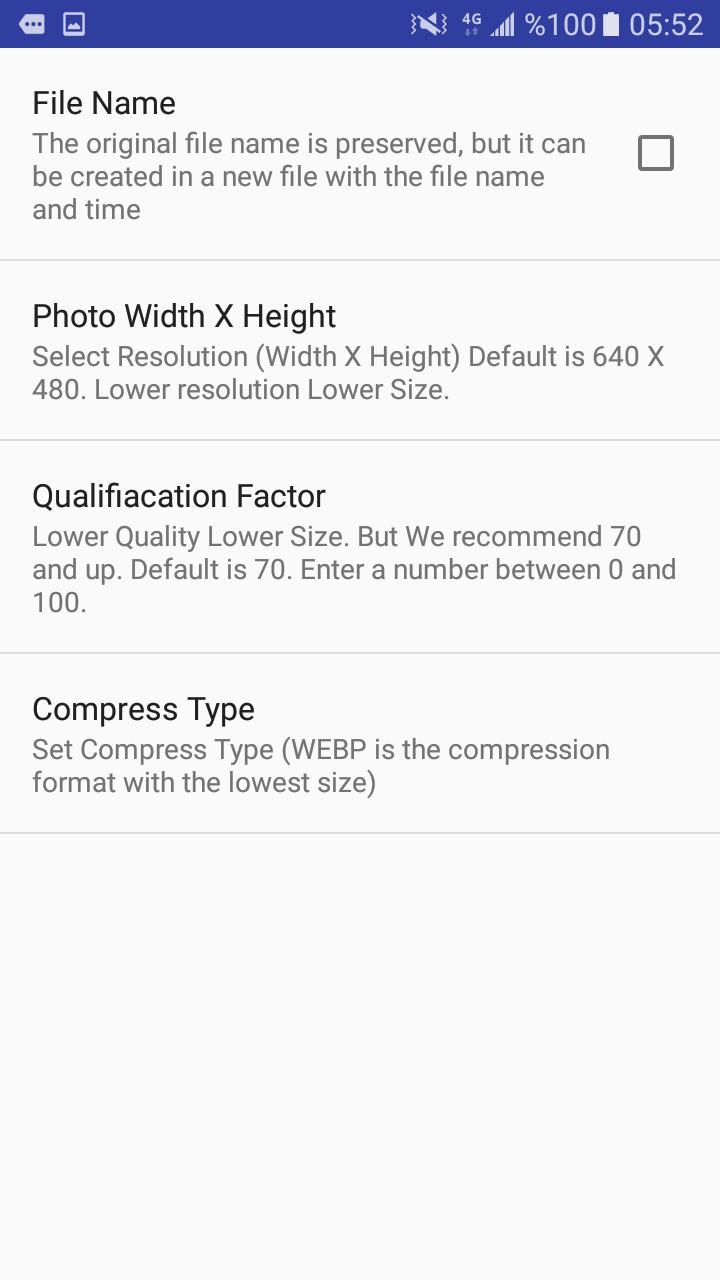720x1280 pixels.
Task: Open Photo Width X Height setting
Action: pyautogui.click(x=360, y=351)
